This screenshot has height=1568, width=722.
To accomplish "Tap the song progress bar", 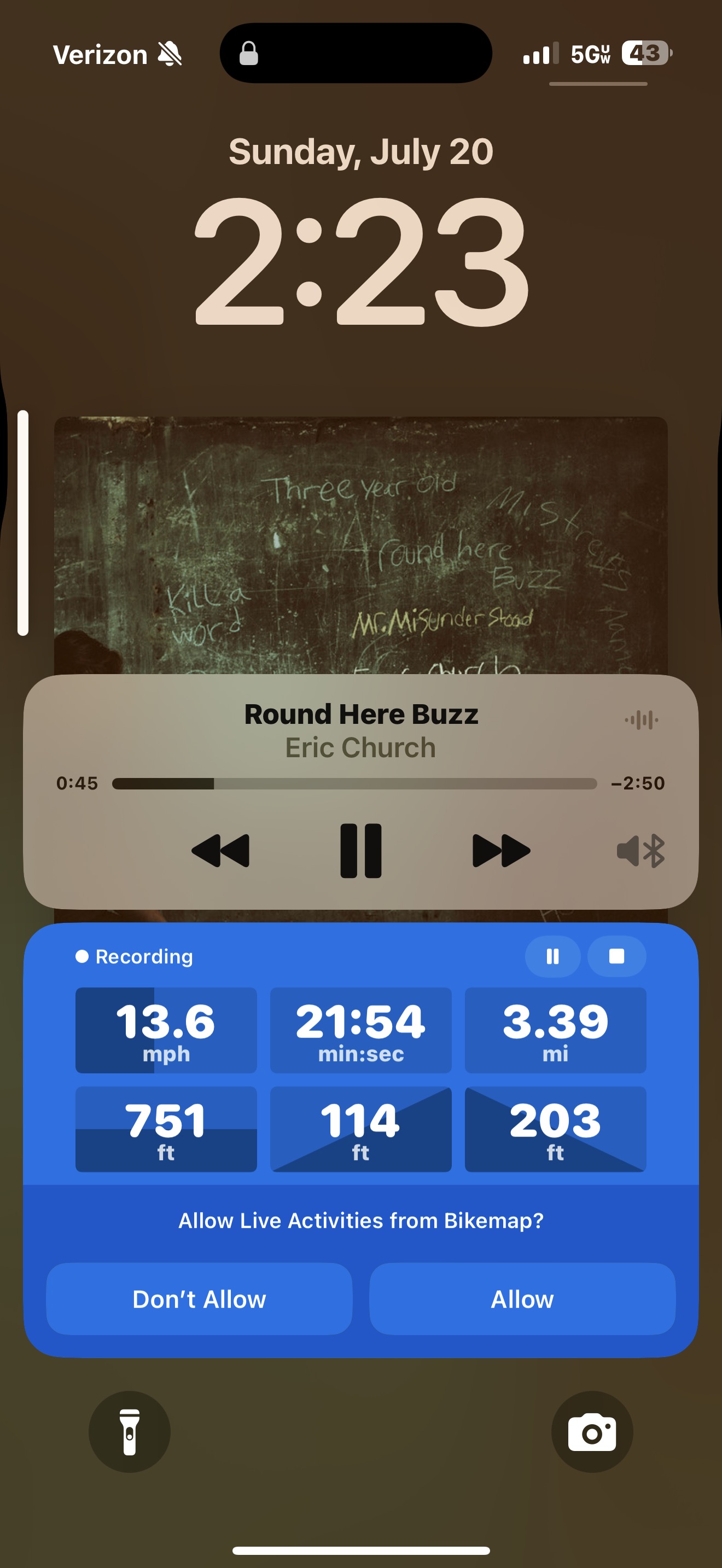I will (354, 783).
